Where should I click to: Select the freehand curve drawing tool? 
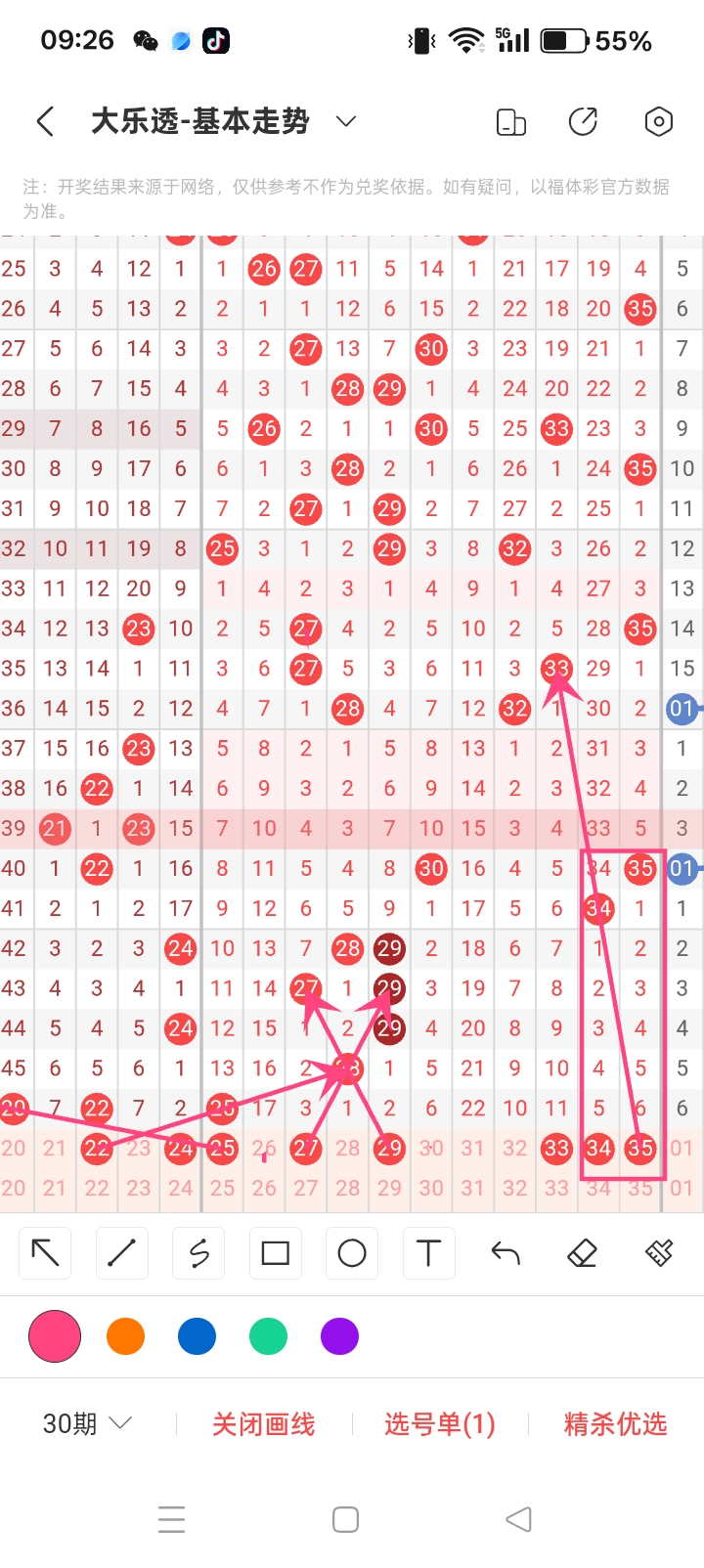(x=198, y=1253)
